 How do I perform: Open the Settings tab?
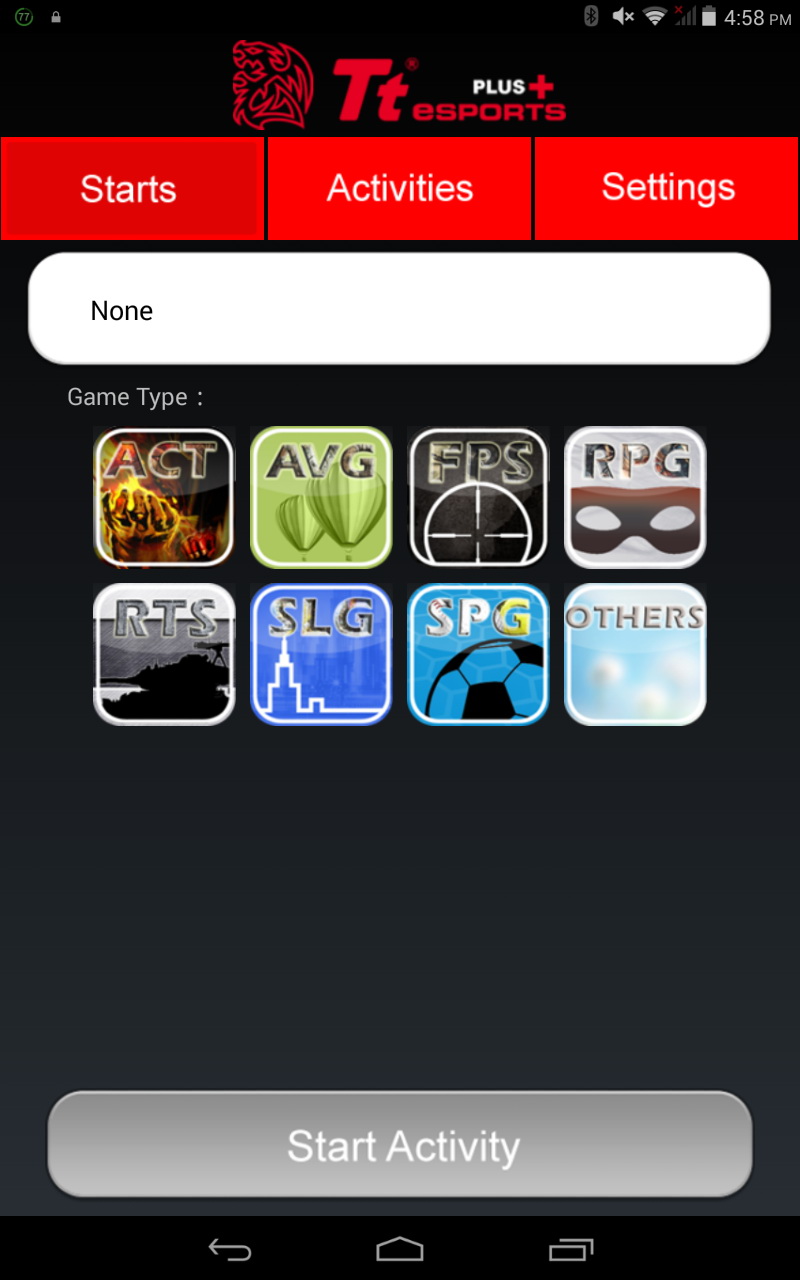(x=667, y=188)
